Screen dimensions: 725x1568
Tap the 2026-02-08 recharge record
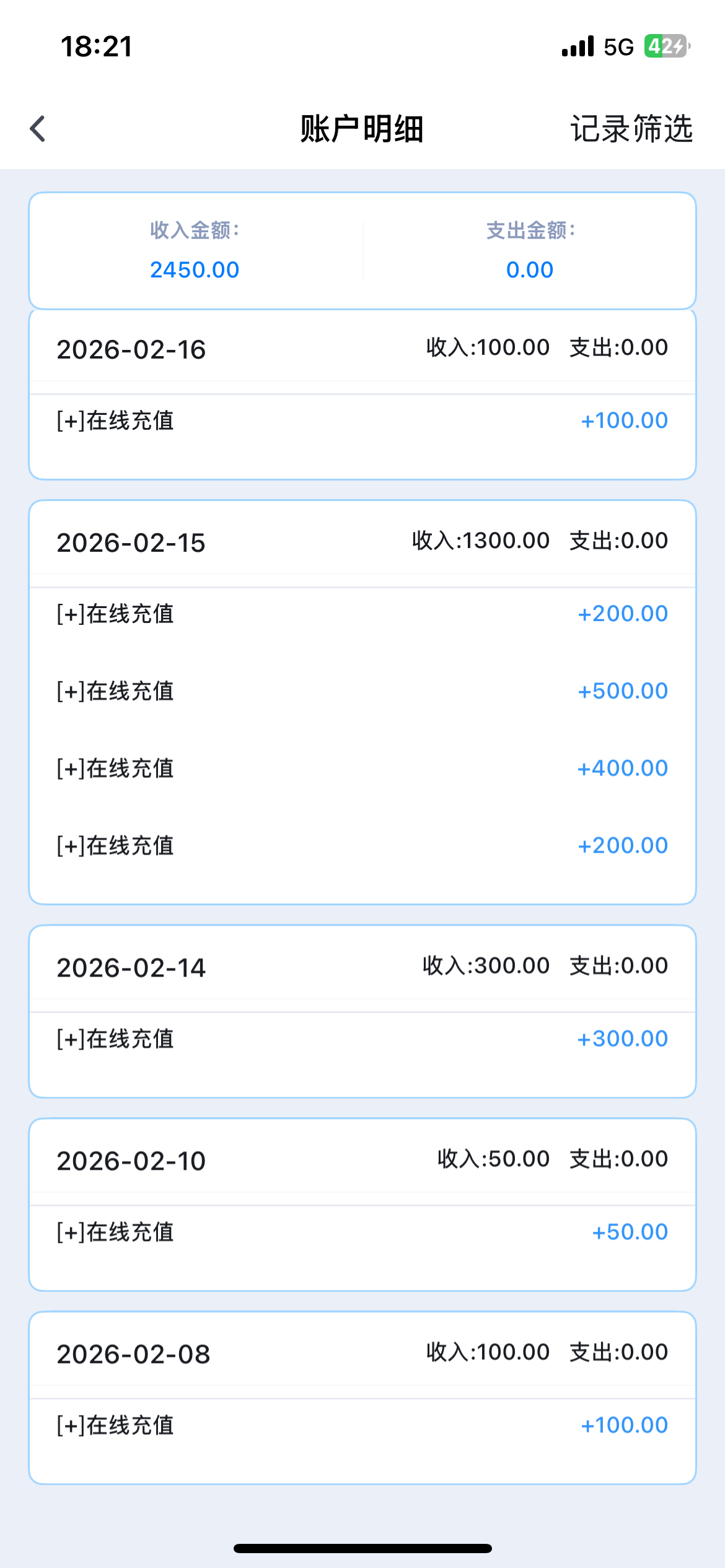point(362,1425)
